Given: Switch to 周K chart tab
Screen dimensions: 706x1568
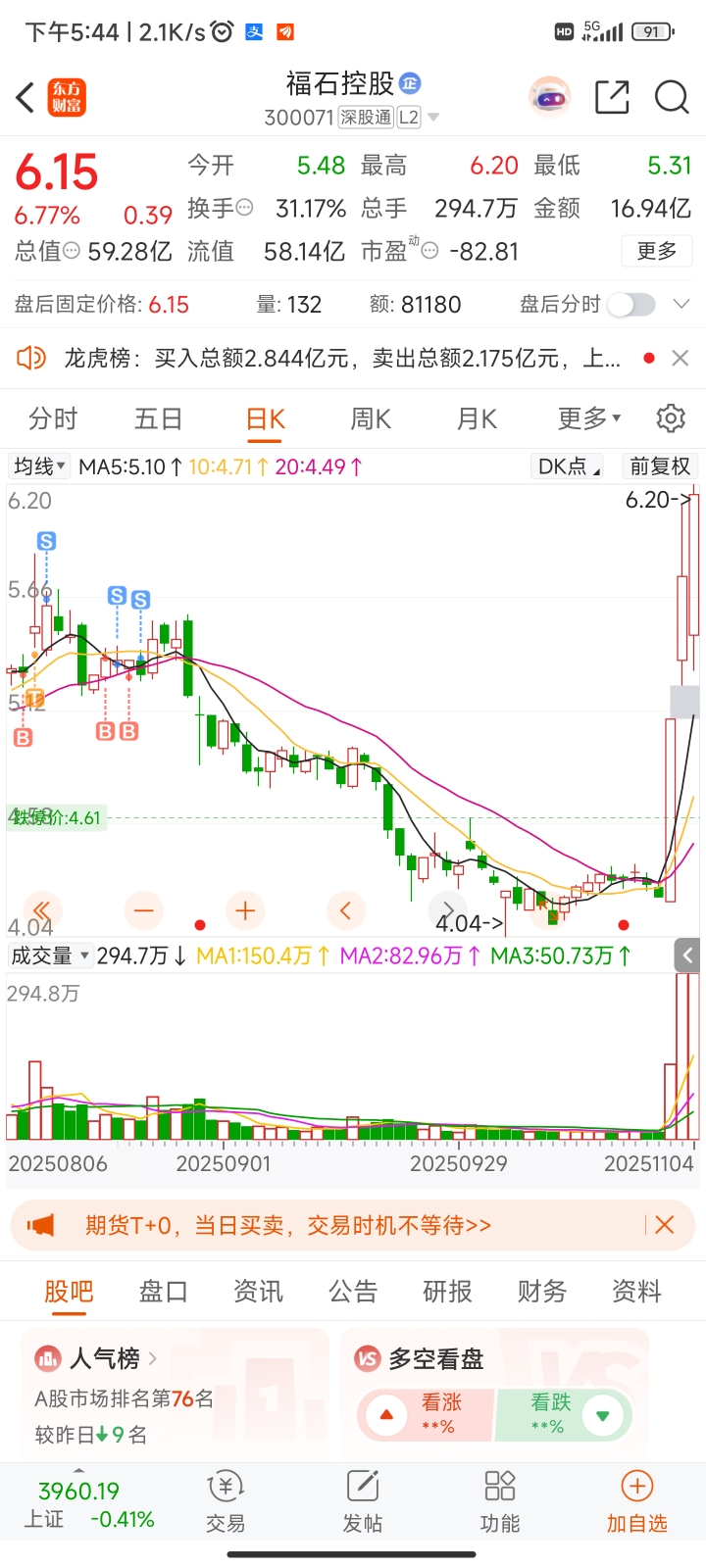Looking at the screenshot, I should click(371, 419).
